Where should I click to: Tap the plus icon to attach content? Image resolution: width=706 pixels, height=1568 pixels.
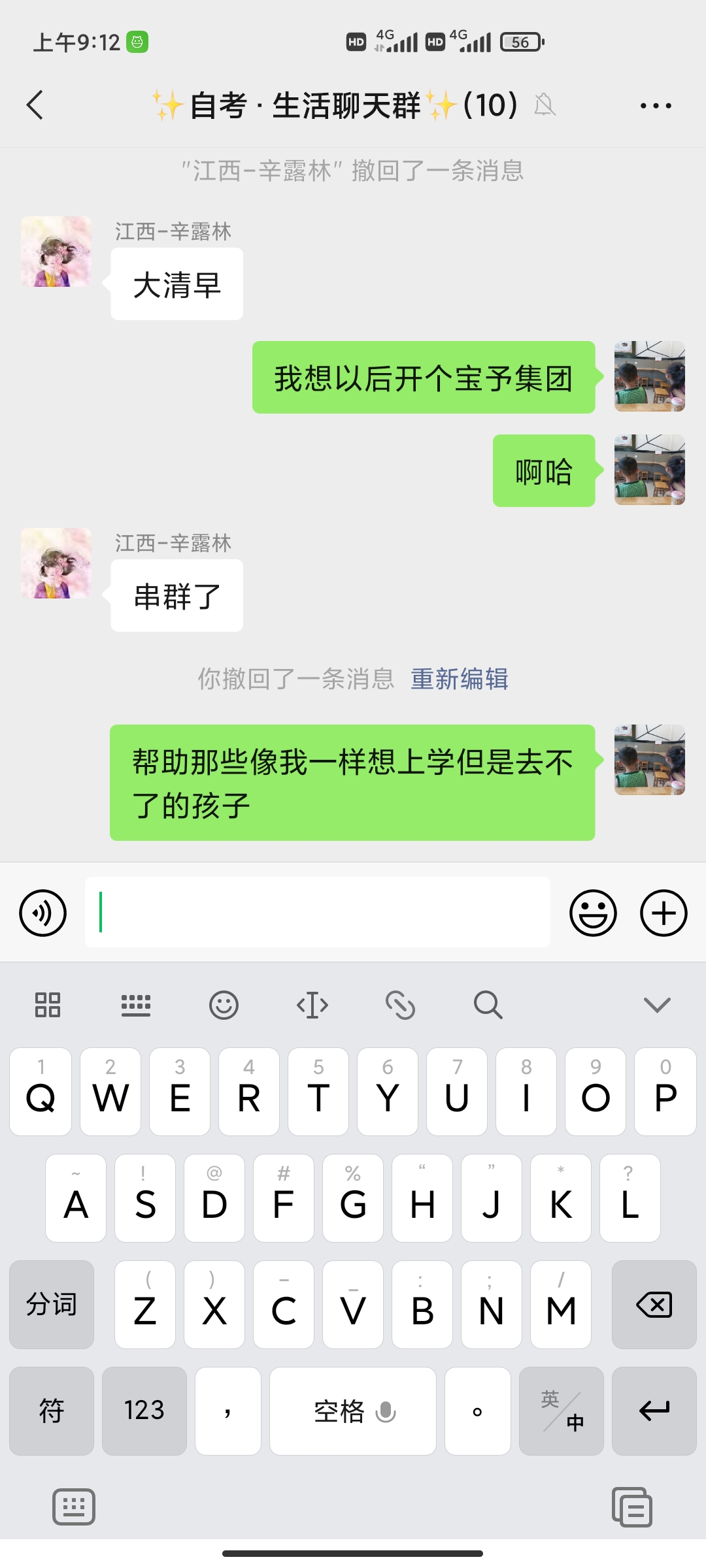(x=663, y=913)
